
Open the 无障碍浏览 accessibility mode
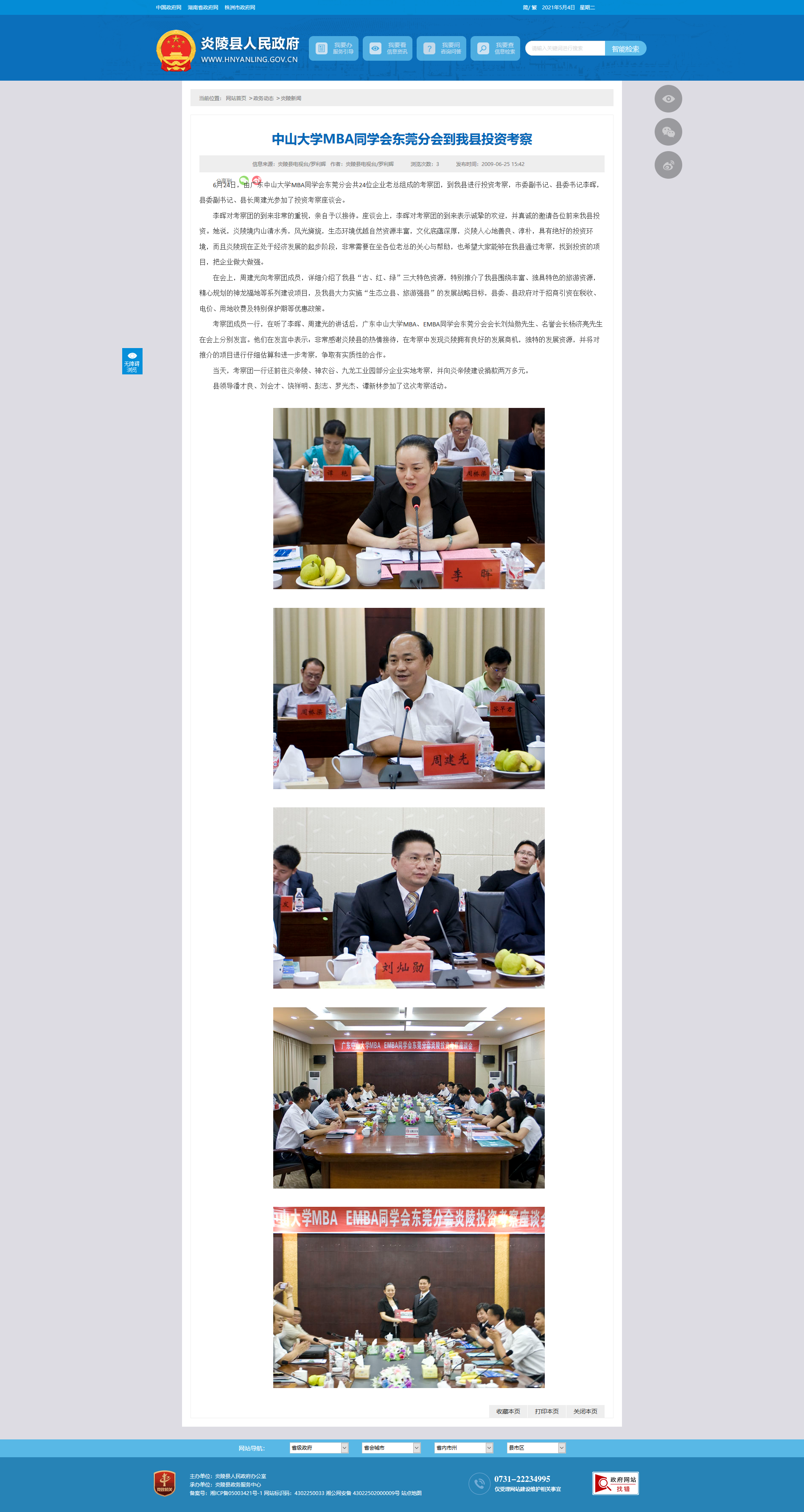point(132,361)
